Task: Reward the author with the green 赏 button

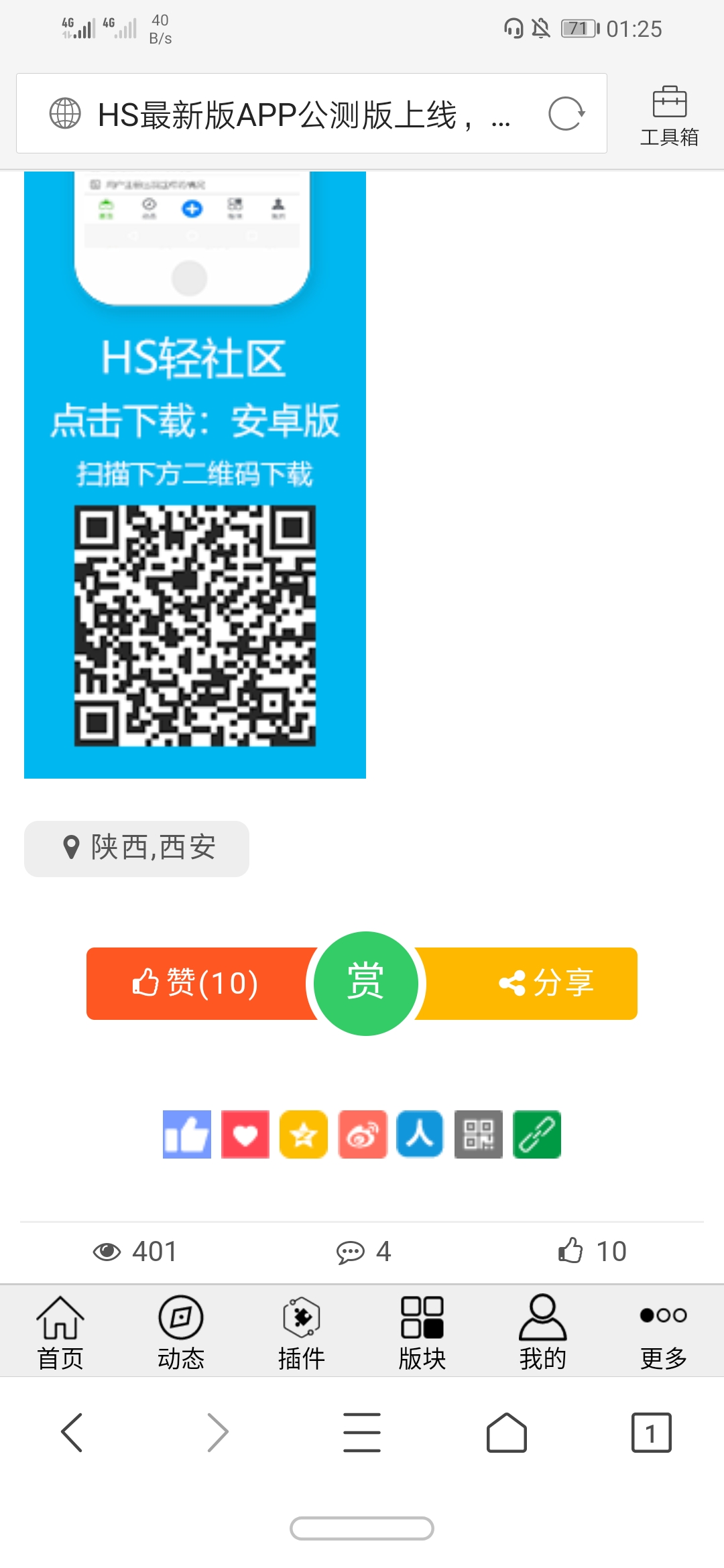Action: coord(365,984)
